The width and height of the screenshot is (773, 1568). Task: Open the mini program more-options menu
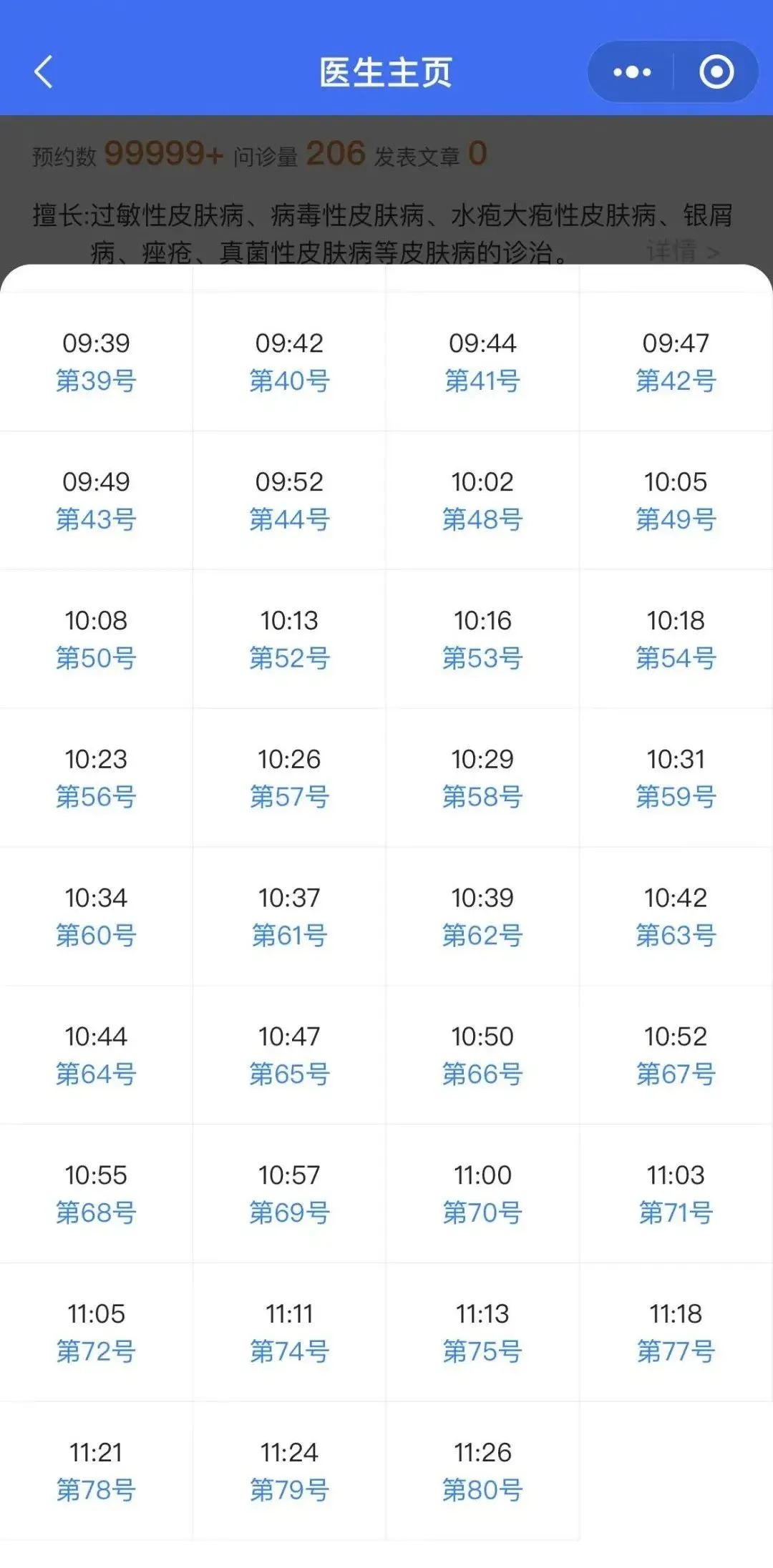[632, 72]
